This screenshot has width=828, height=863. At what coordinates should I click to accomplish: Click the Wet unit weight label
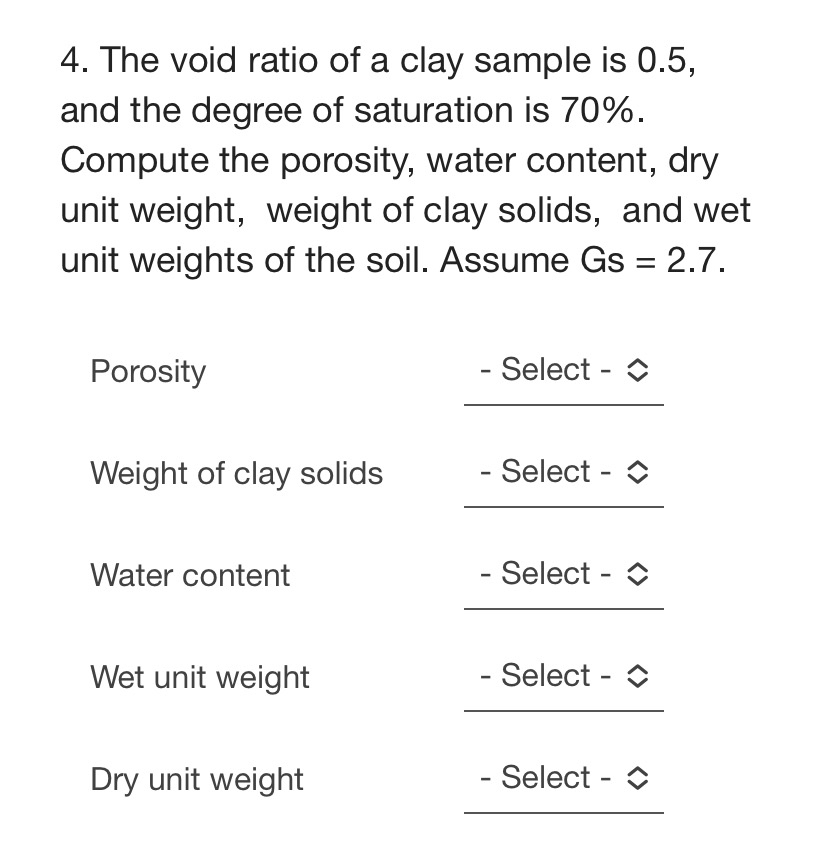[199, 678]
